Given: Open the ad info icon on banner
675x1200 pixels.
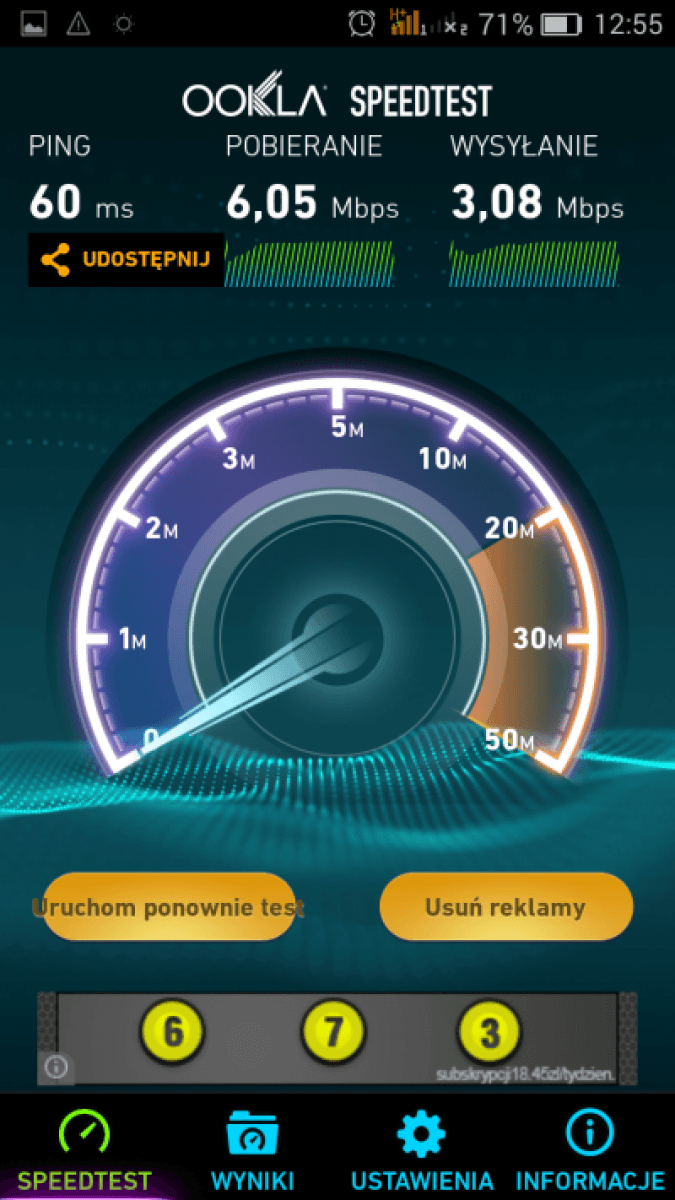Looking at the screenshot, I should (55, 1068).
